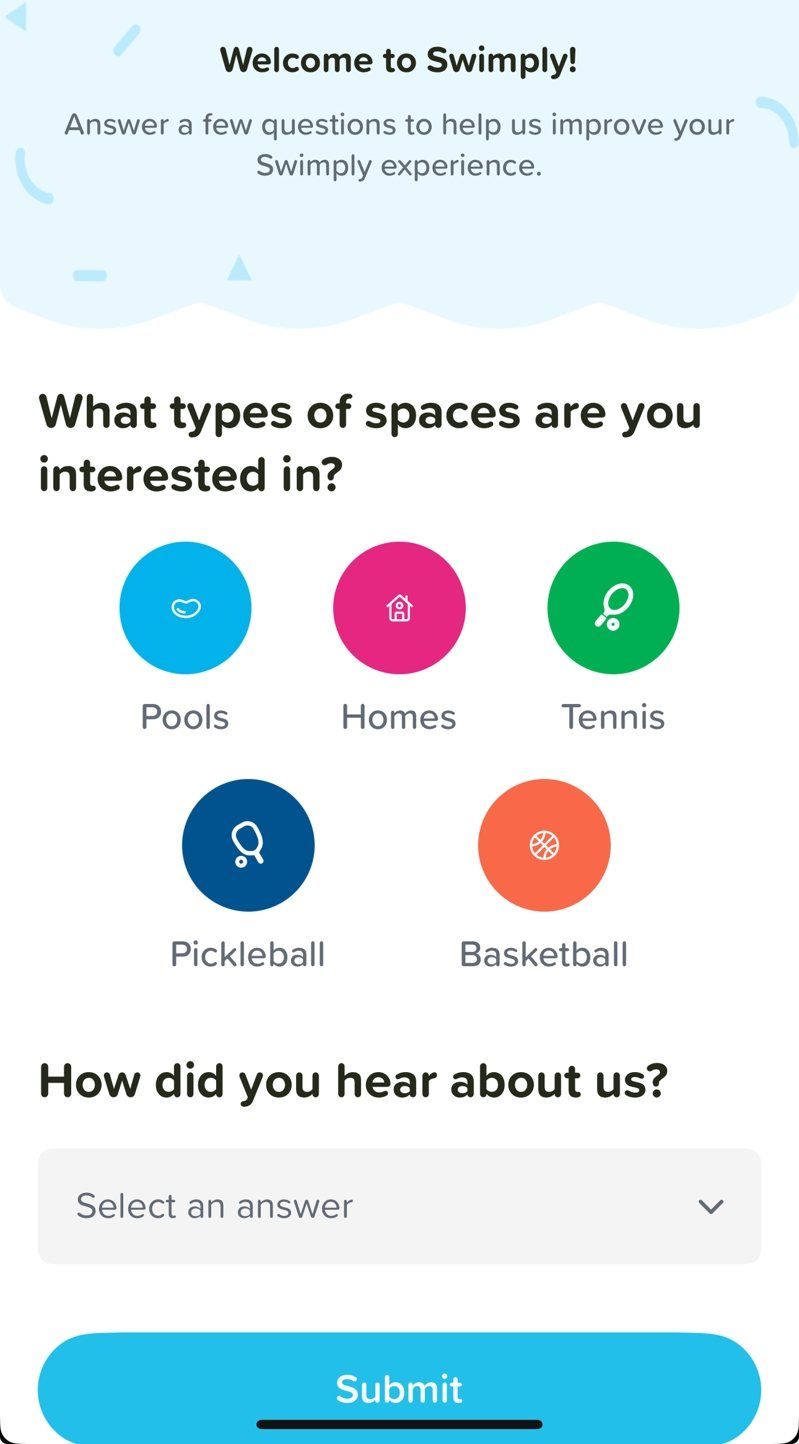This screenshot has width=799, height=1444.
Task: Submit the welcome survey answers
Action: coord(399,1387)
